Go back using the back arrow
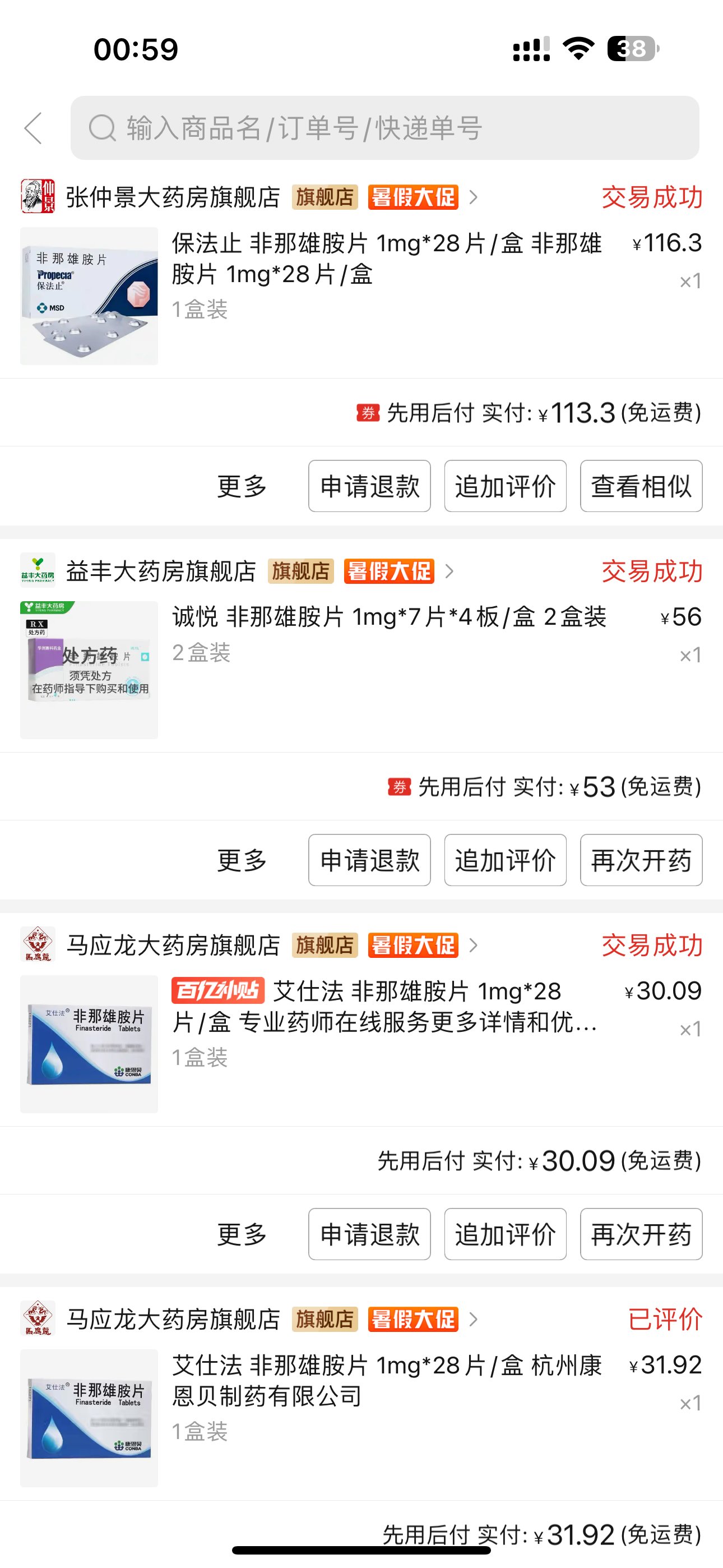This screenshot has height=1568, width=723. click(x=34, y=128)
